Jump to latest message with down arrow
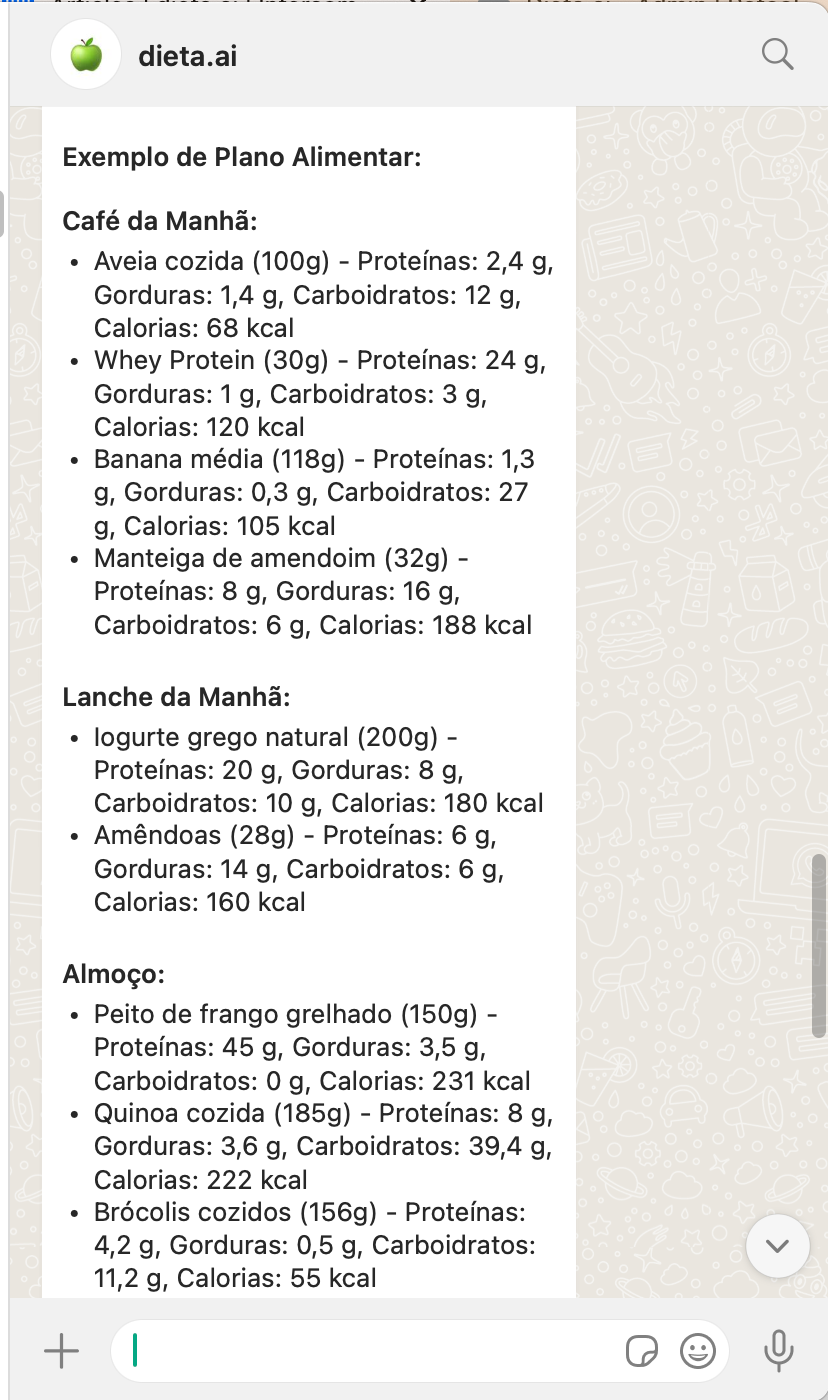The width and height of the screenshot is (828, 1400). point(777,1246)
